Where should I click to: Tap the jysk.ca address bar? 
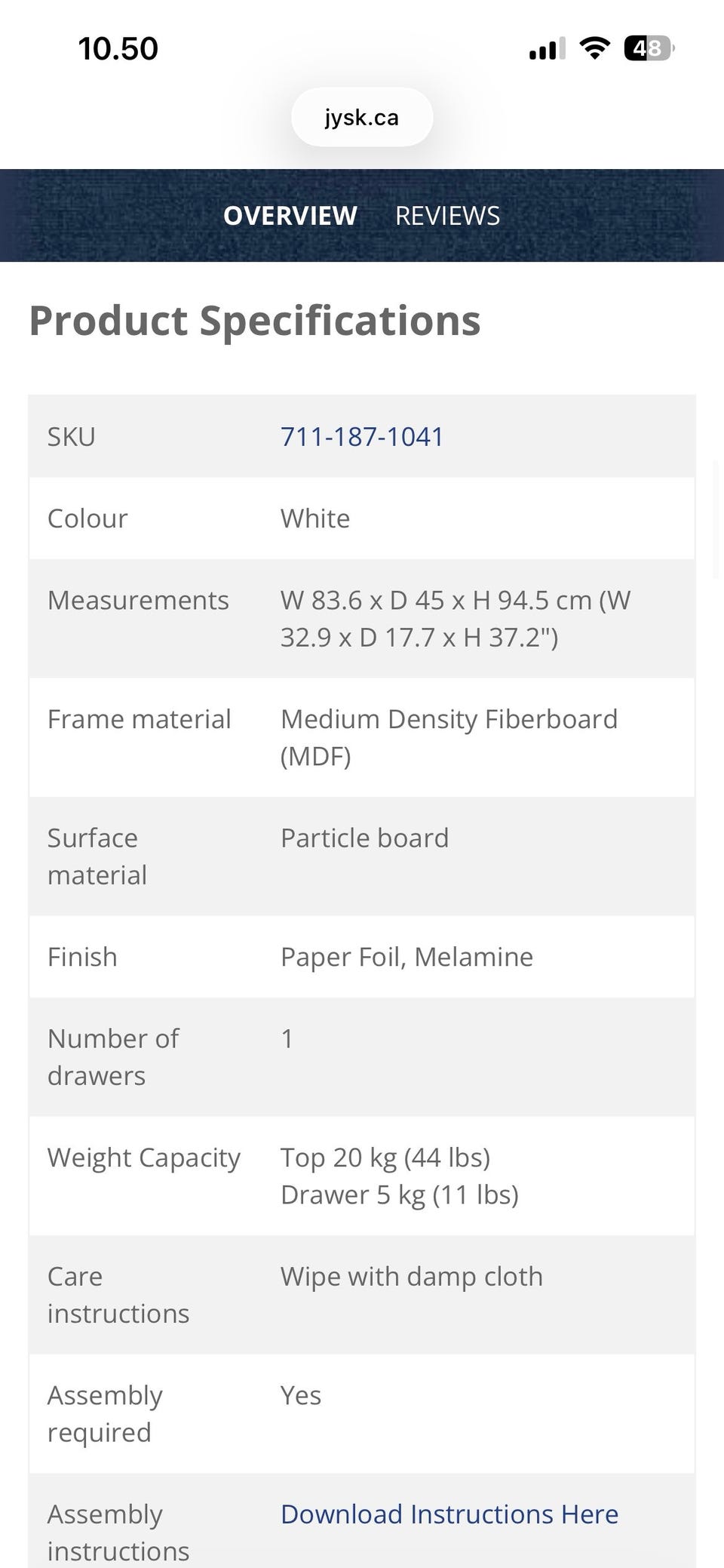(362, 118)
